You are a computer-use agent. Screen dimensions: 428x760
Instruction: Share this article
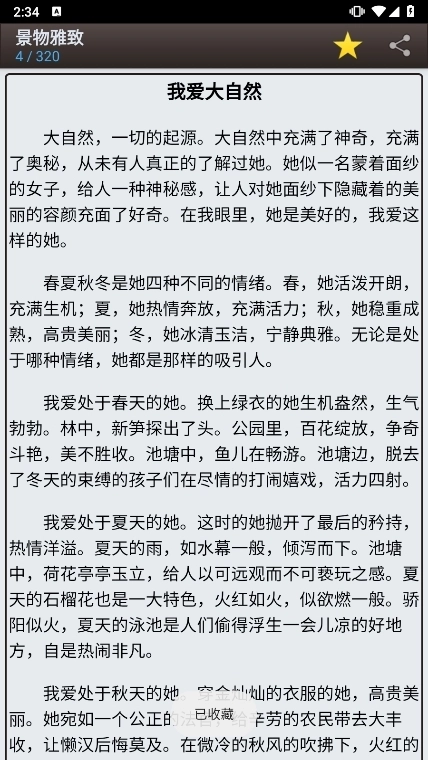coord(400,46)
